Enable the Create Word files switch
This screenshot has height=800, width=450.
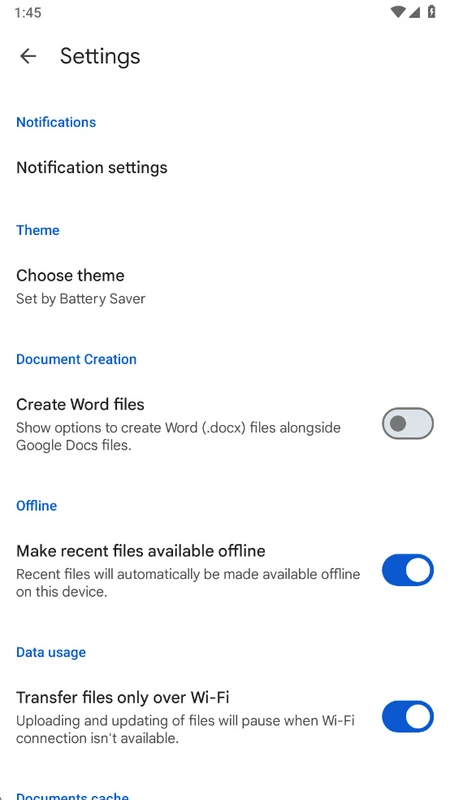(x=408, y=423)
